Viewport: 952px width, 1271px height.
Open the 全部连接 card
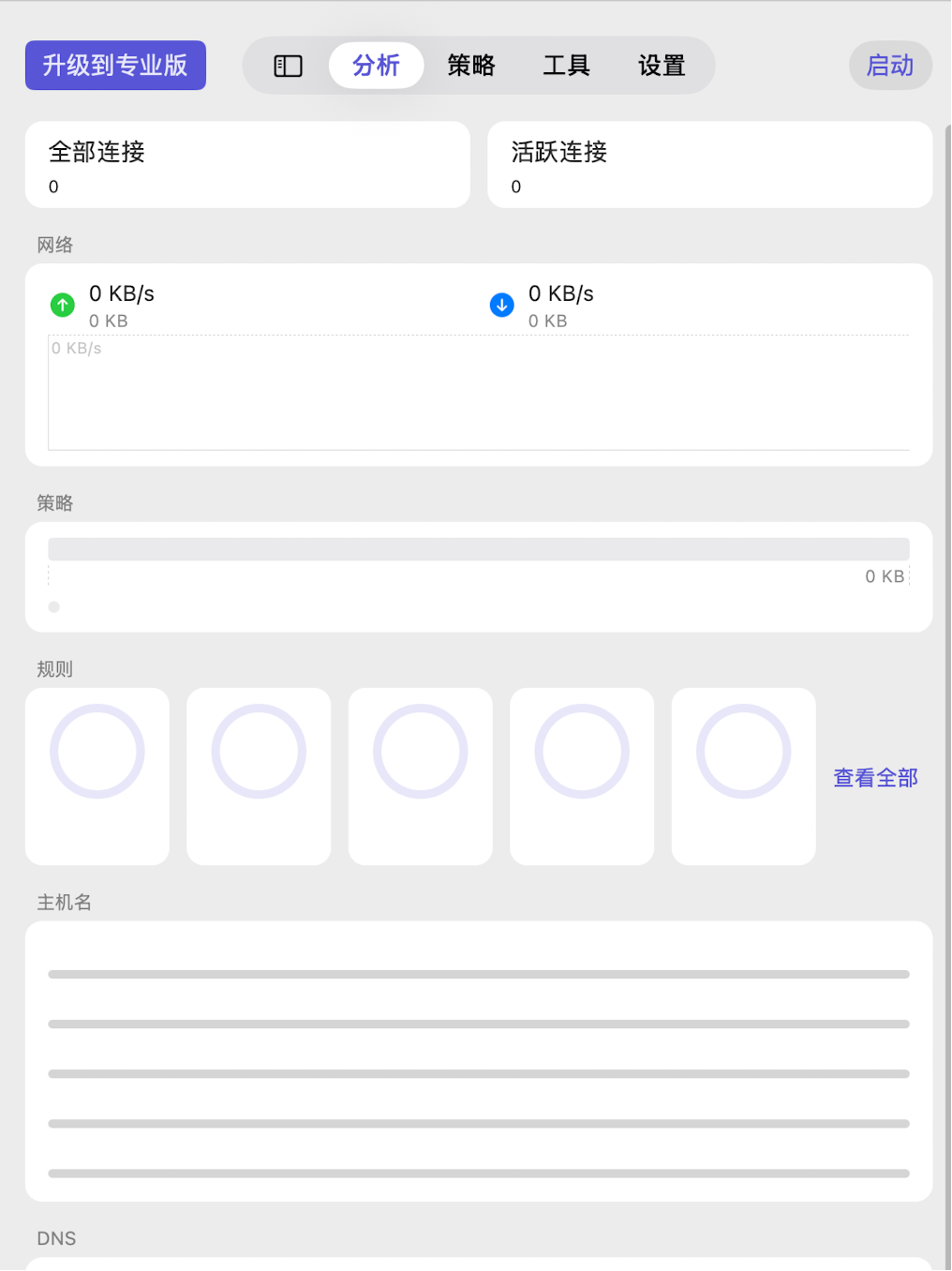(x=247, y=165)
